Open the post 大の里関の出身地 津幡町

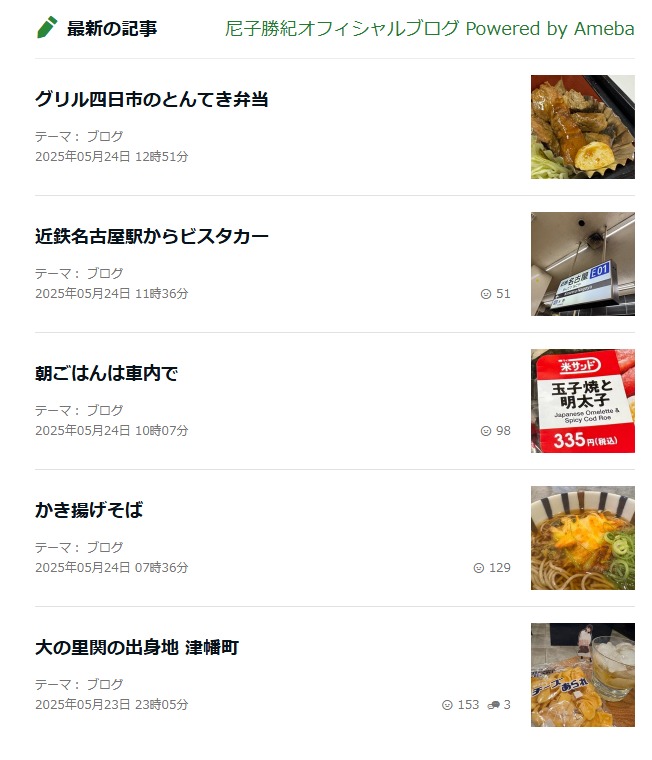[137, 647]
